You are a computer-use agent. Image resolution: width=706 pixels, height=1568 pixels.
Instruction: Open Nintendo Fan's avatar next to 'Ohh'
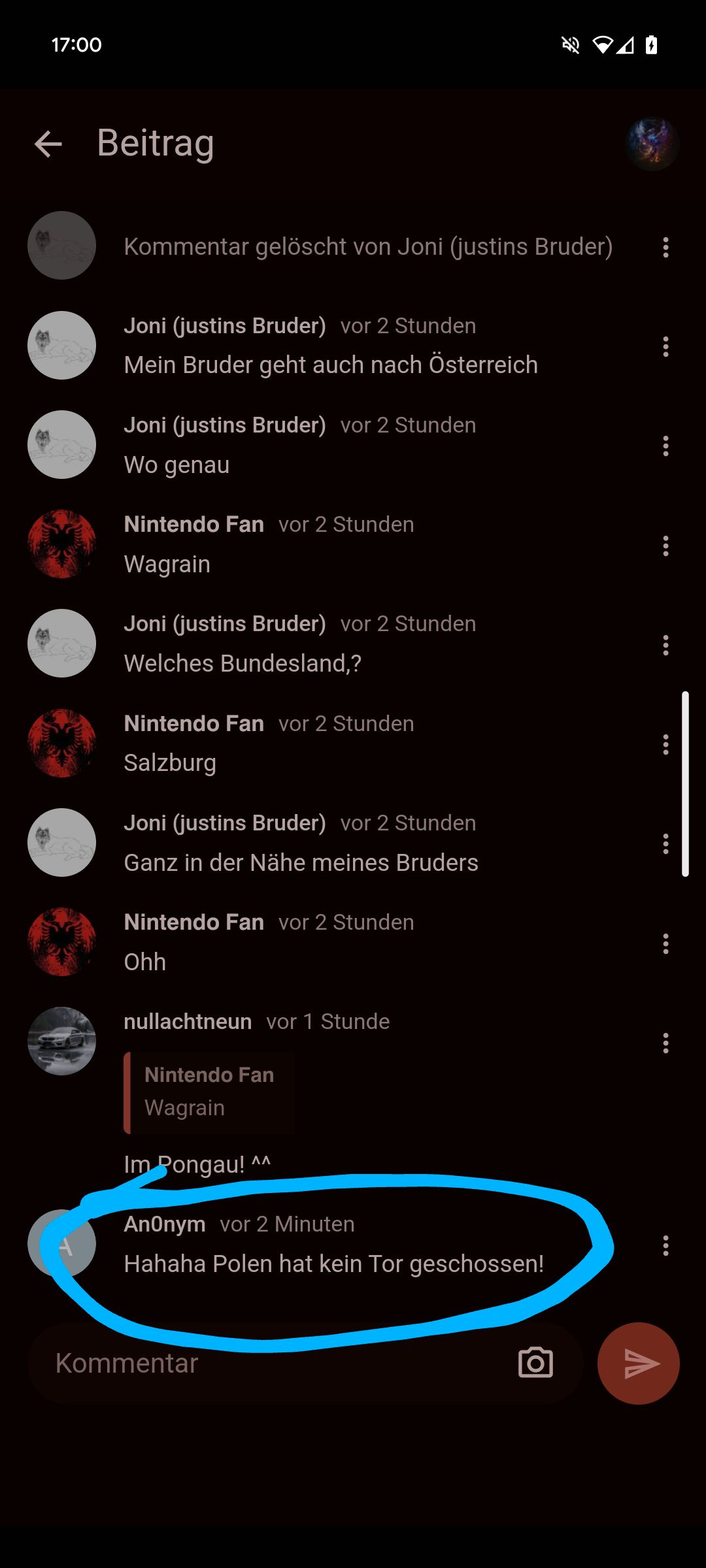coord(61,941)
